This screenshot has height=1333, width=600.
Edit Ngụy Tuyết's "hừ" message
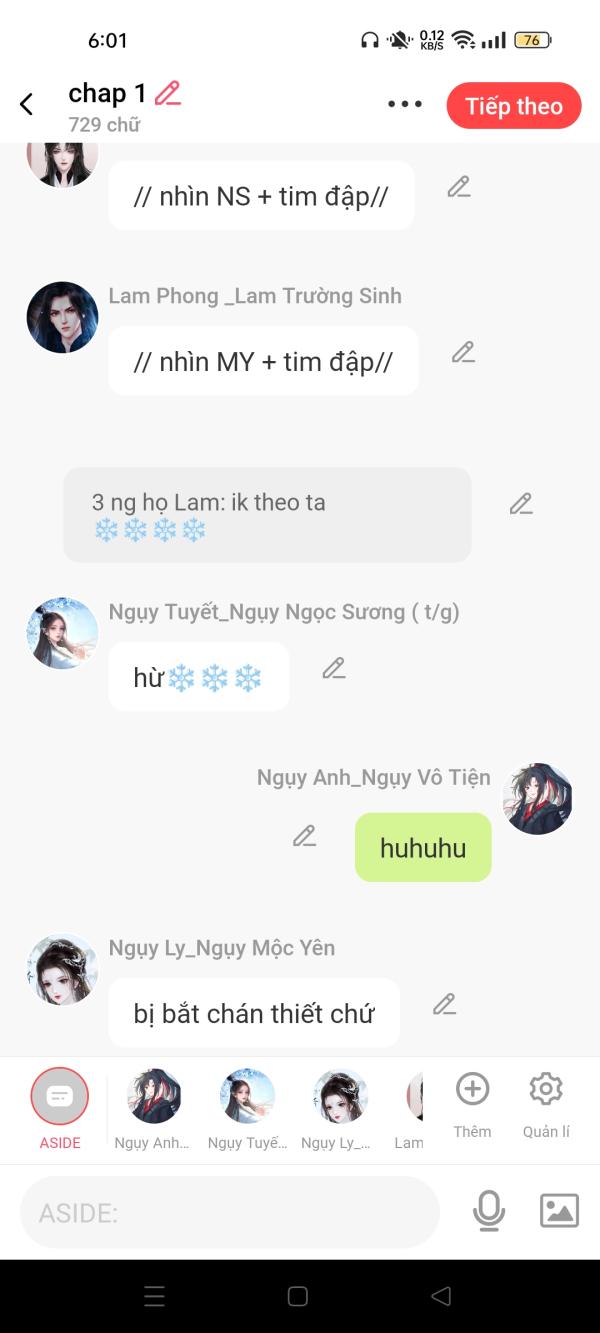[x=334, y=668]
